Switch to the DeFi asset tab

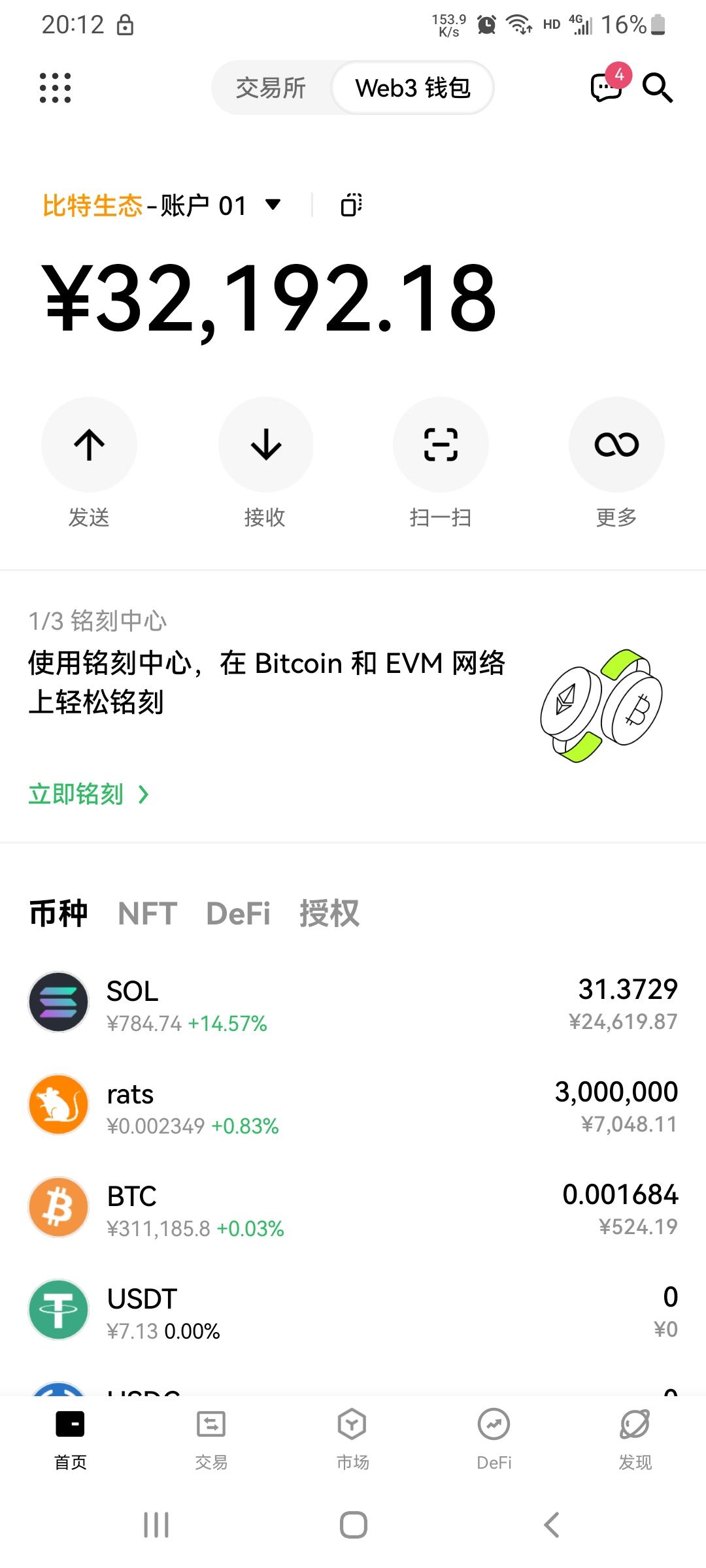point(238,913)
